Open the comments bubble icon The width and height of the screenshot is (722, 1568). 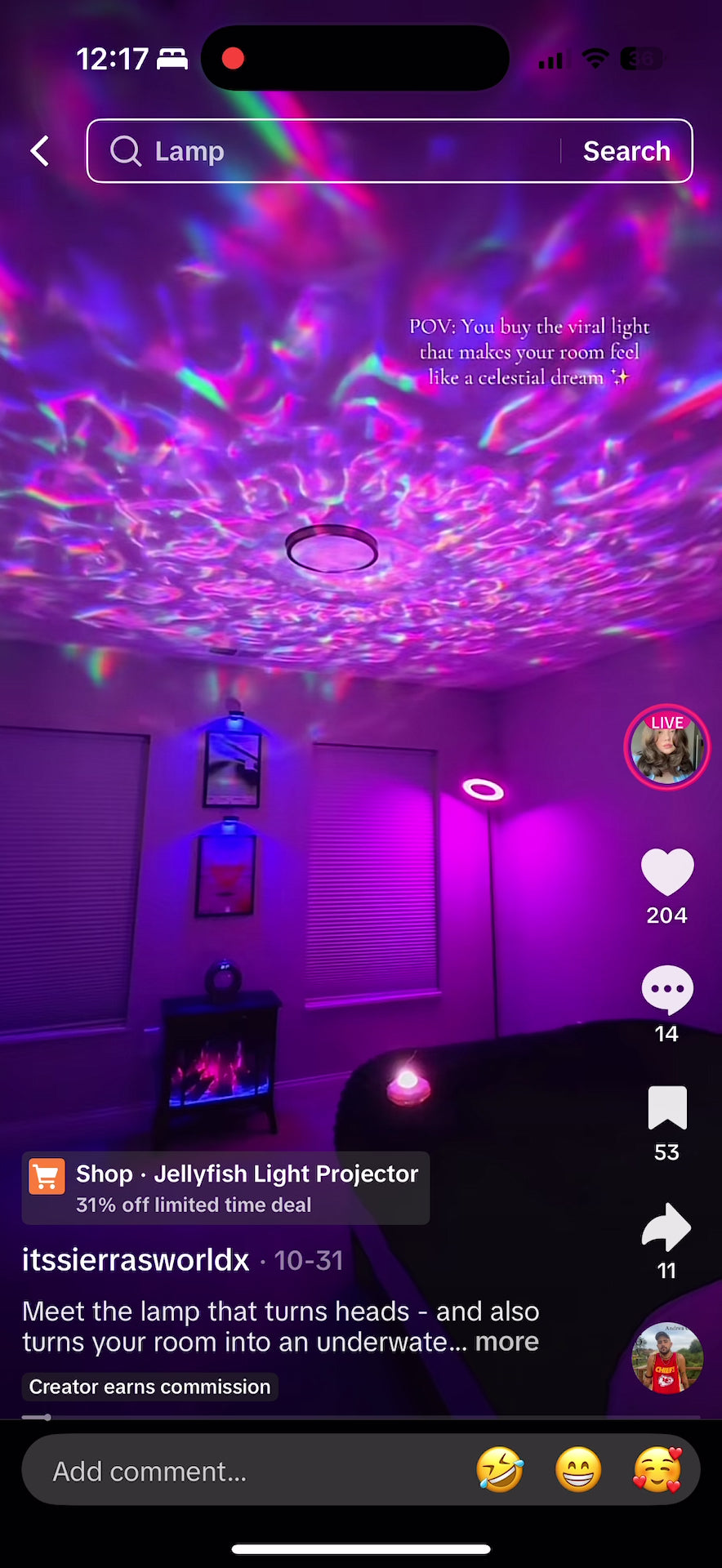666,989
